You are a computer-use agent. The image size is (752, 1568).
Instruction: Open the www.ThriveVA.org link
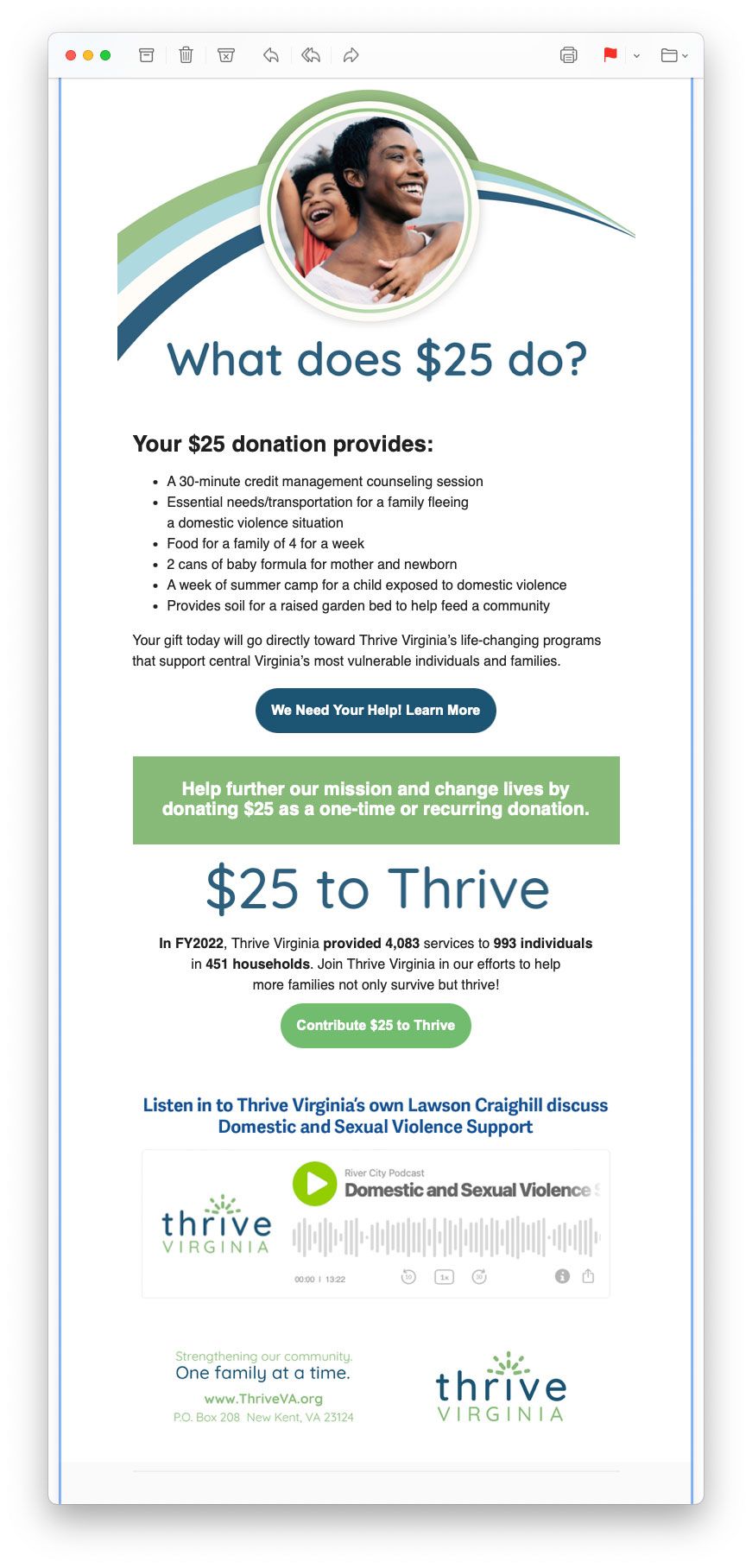coord(263,1399)
